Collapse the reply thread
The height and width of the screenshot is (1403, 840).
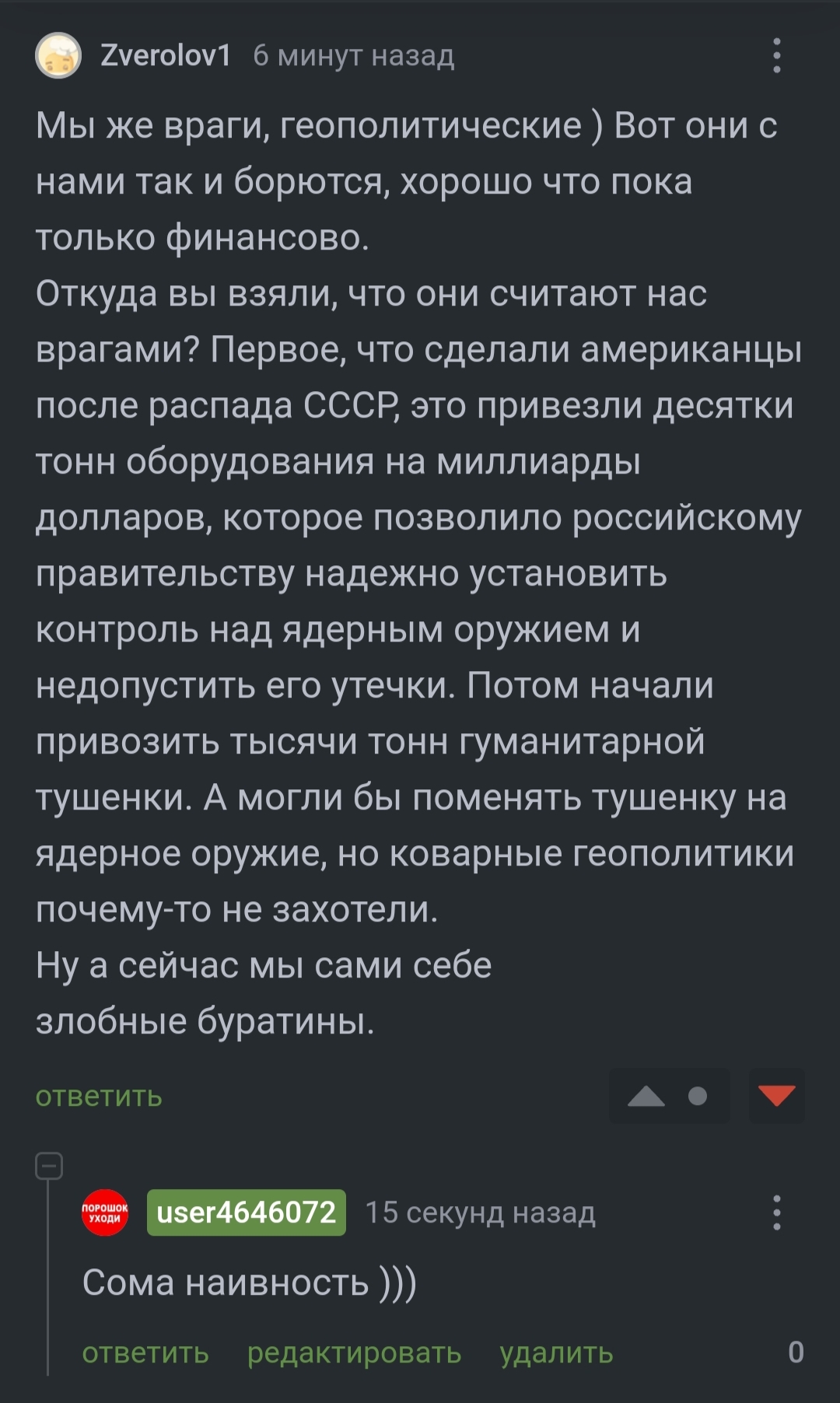(49, 1166)
